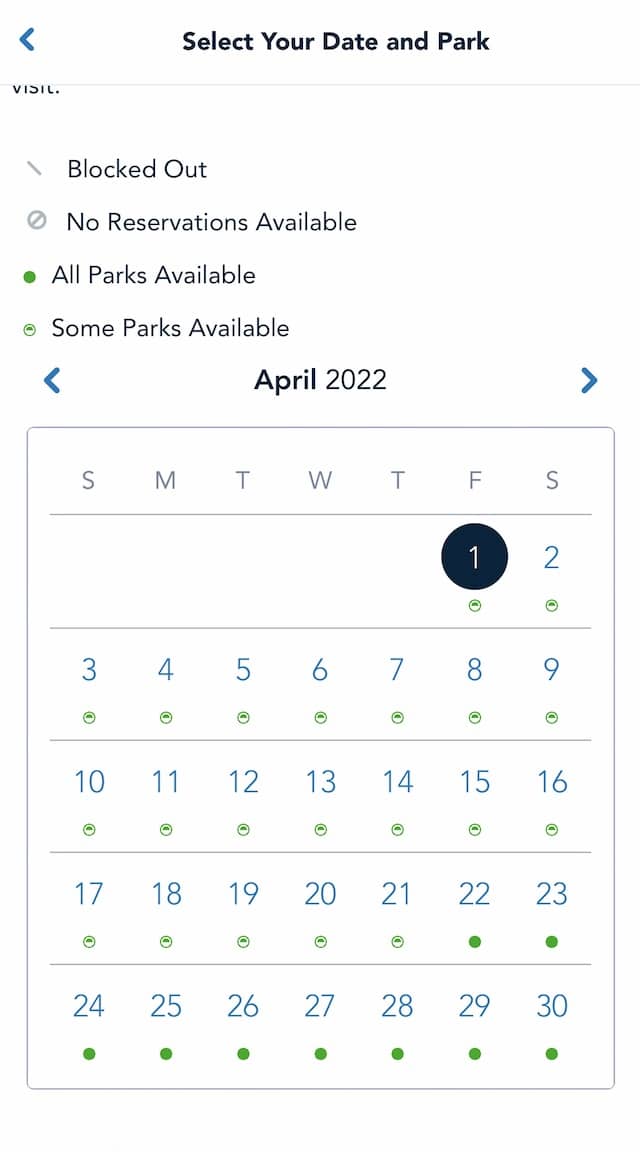Show the previous month before April 2022
This screenshot has width=640, height=1152.
51,381
